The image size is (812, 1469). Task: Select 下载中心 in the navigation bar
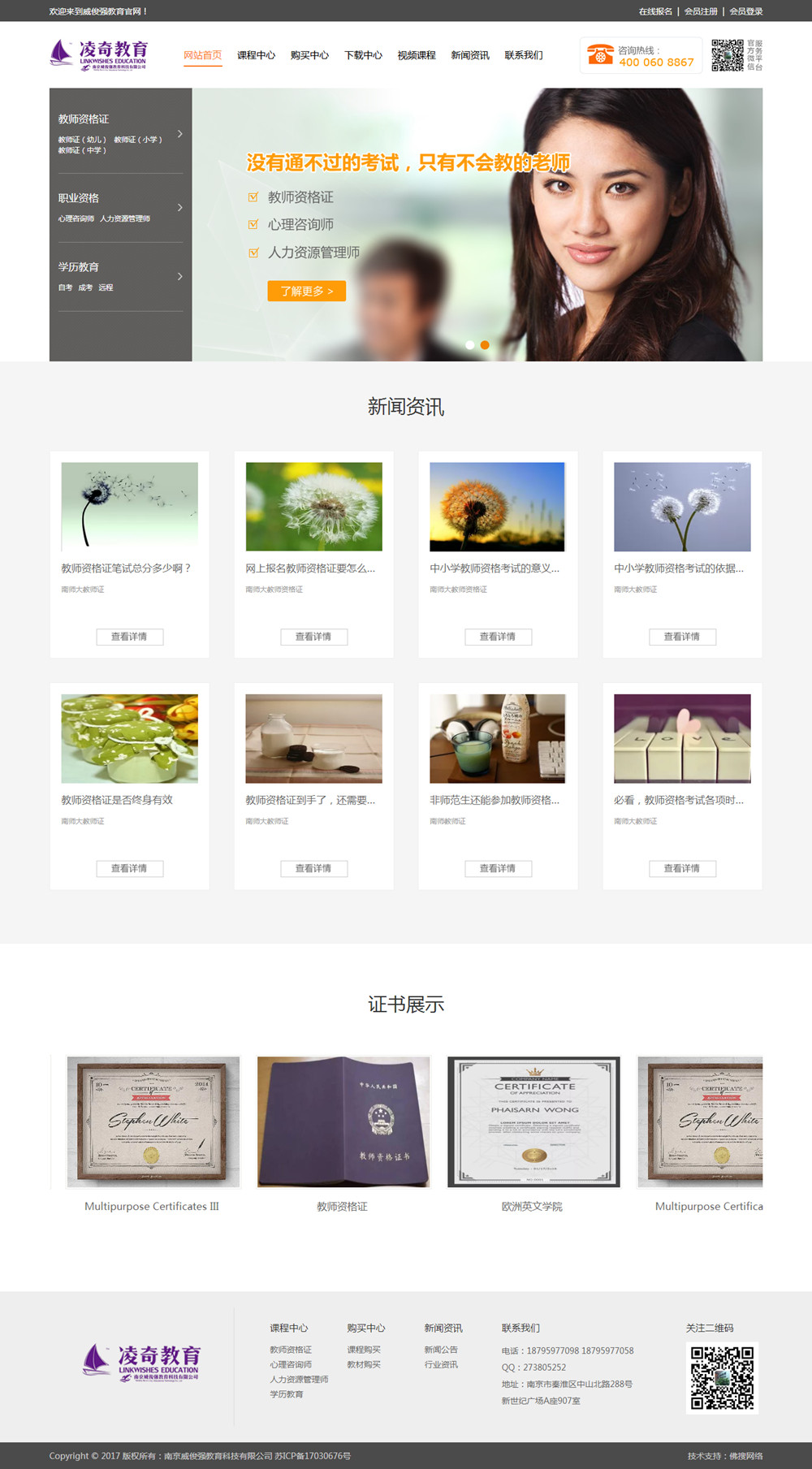(363, 55)
